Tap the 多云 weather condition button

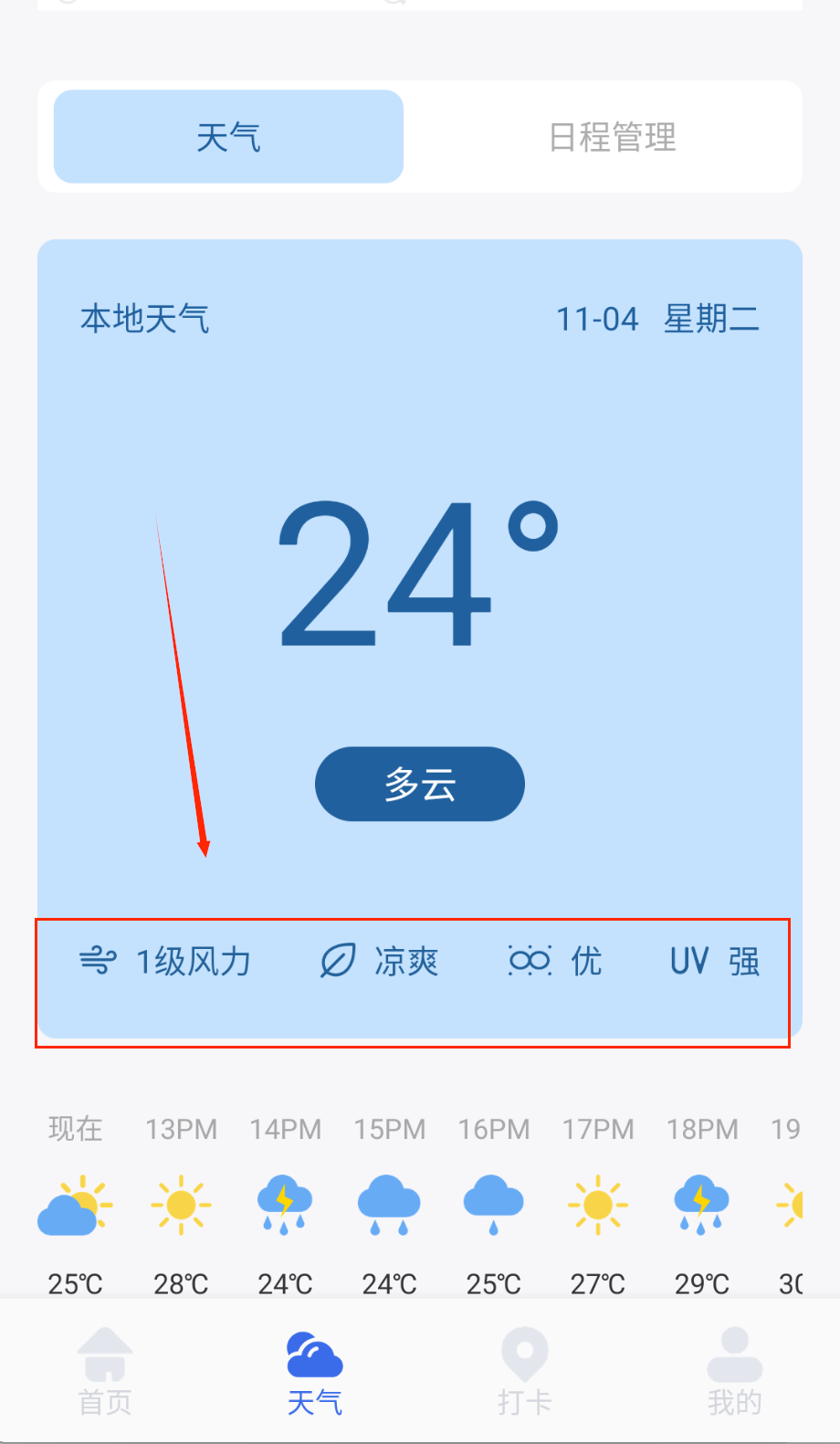pos(419,784)
